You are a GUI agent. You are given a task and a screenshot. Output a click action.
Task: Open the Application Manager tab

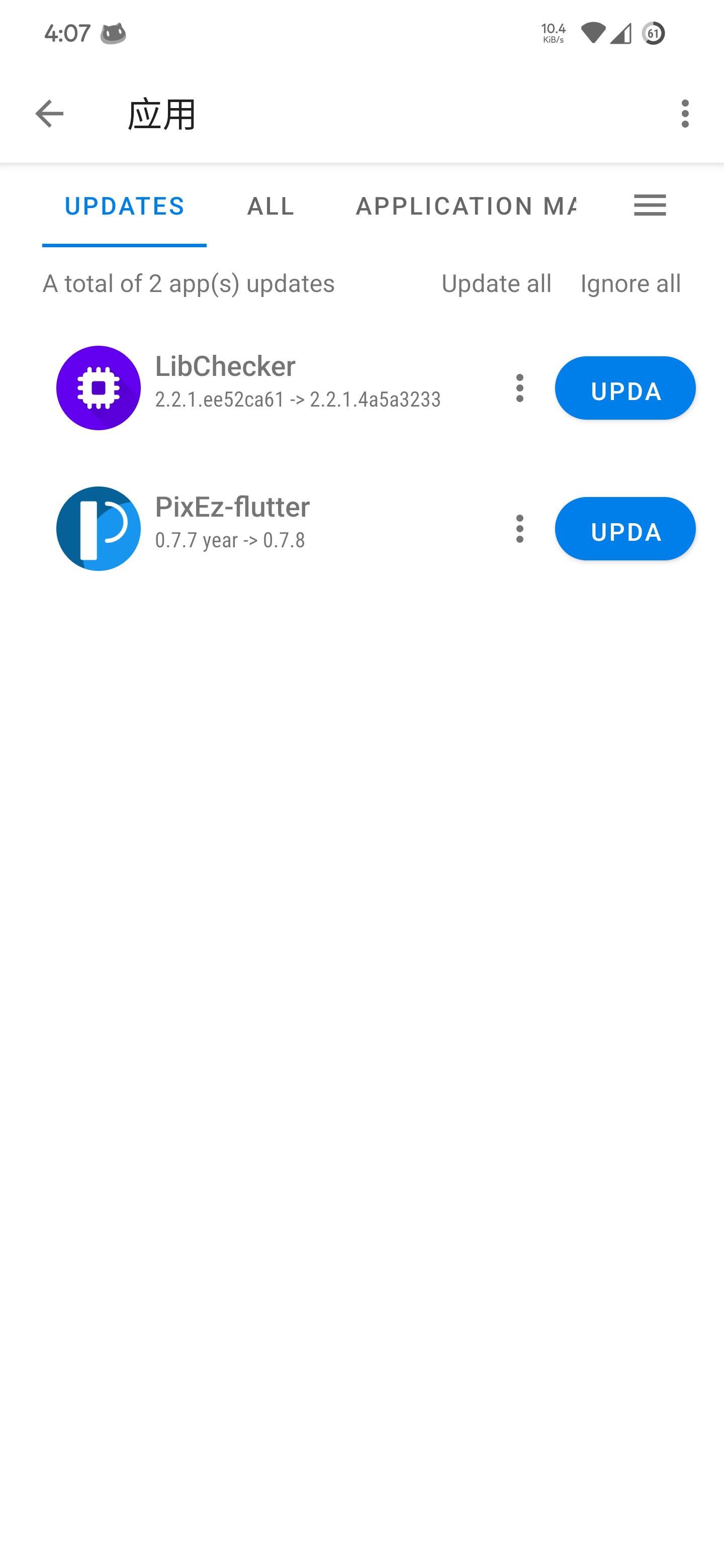tap(465, 206)
